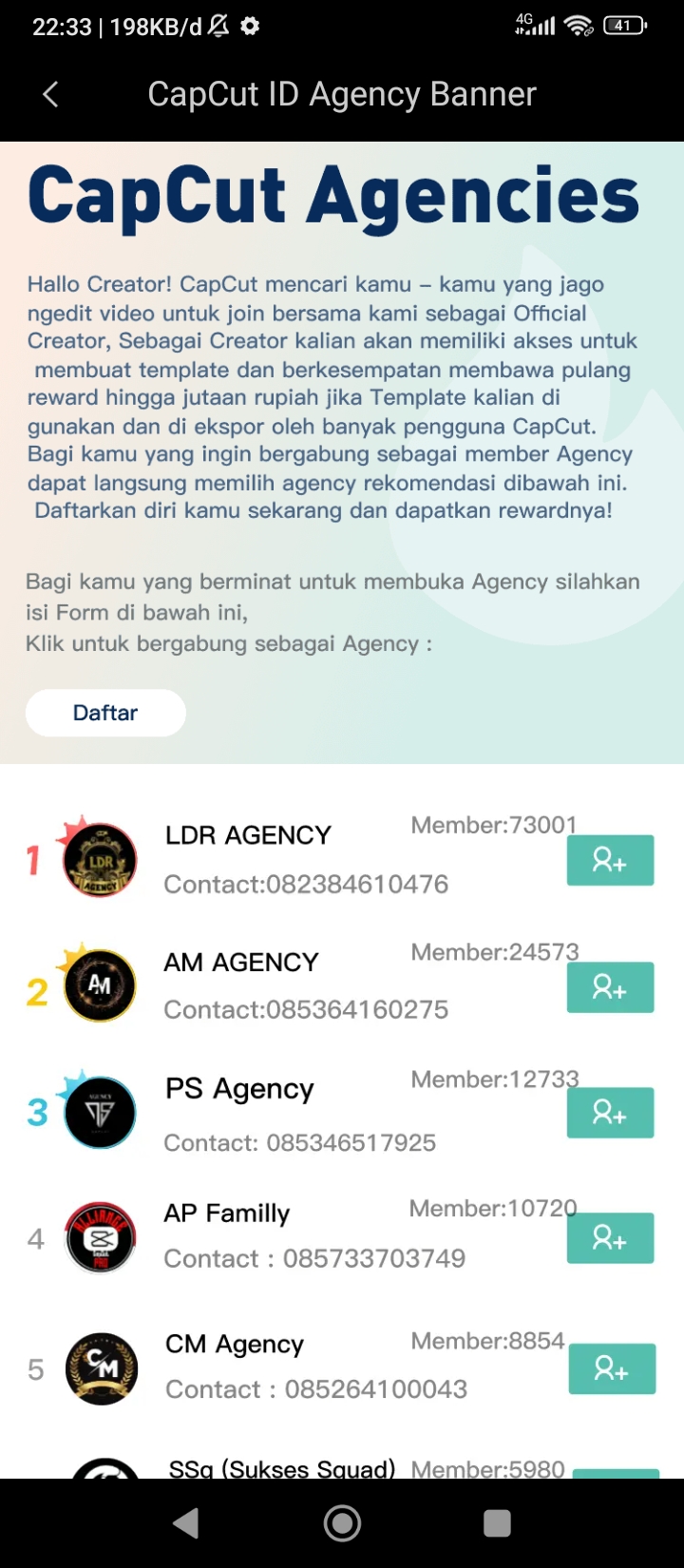Tap the battery level indicator
This screenshot has width=684, height=1568.
(x=627, y=26)
